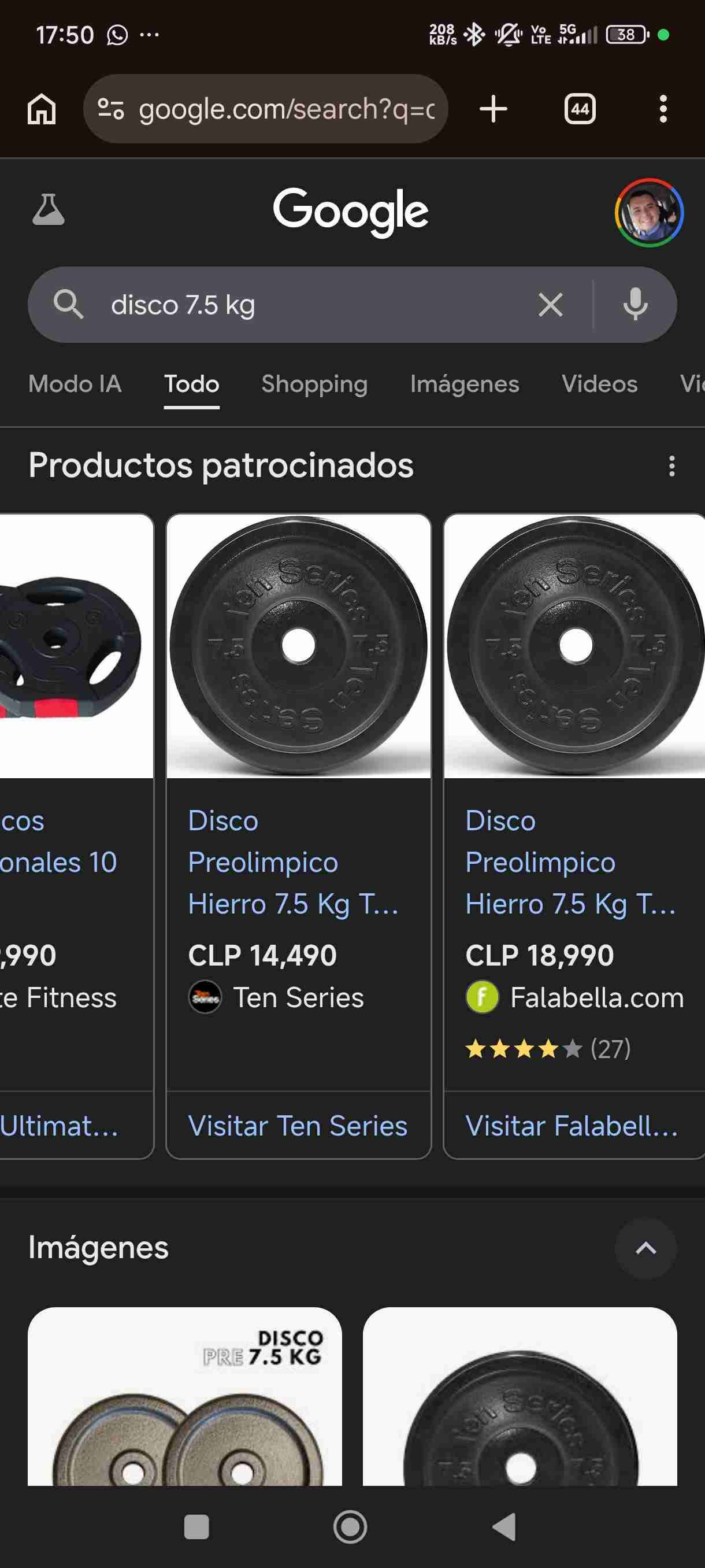Select the Modo IA tab
Screen dimensions: 705x1568
pos(75,384)
